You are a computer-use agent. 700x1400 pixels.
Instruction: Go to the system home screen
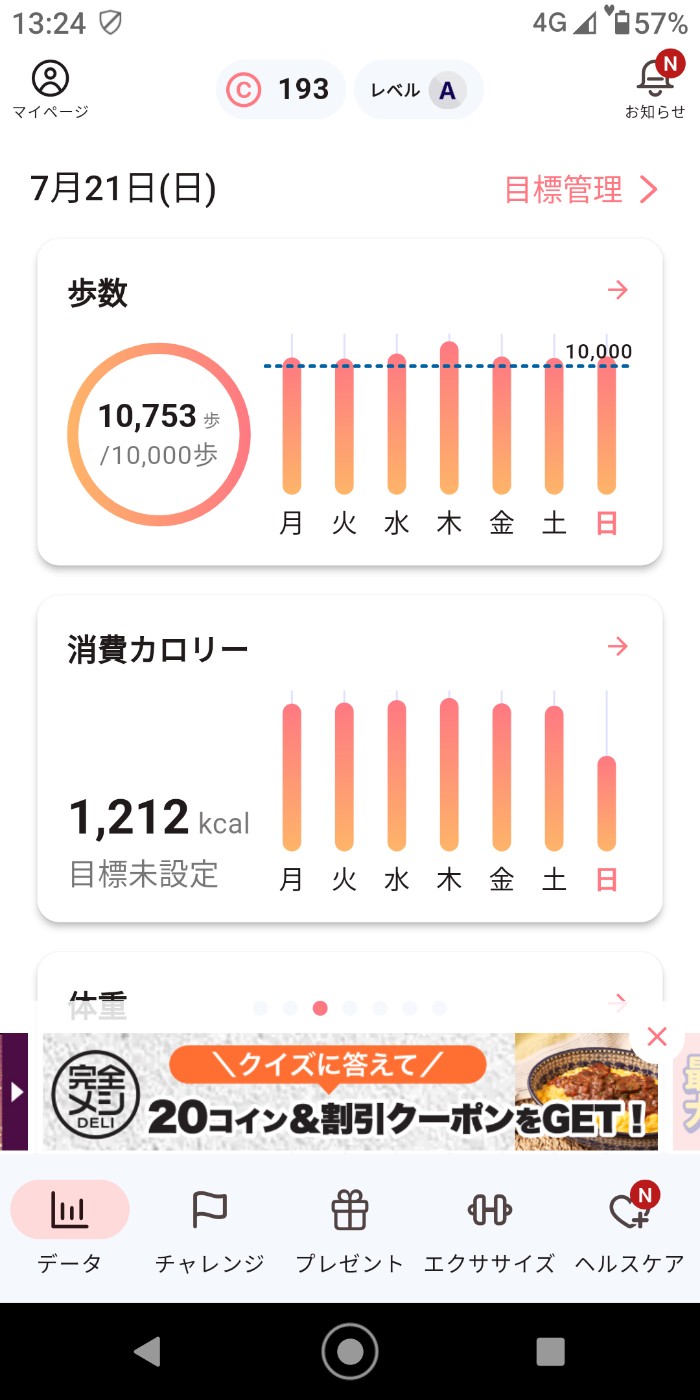coord(350,1351)
